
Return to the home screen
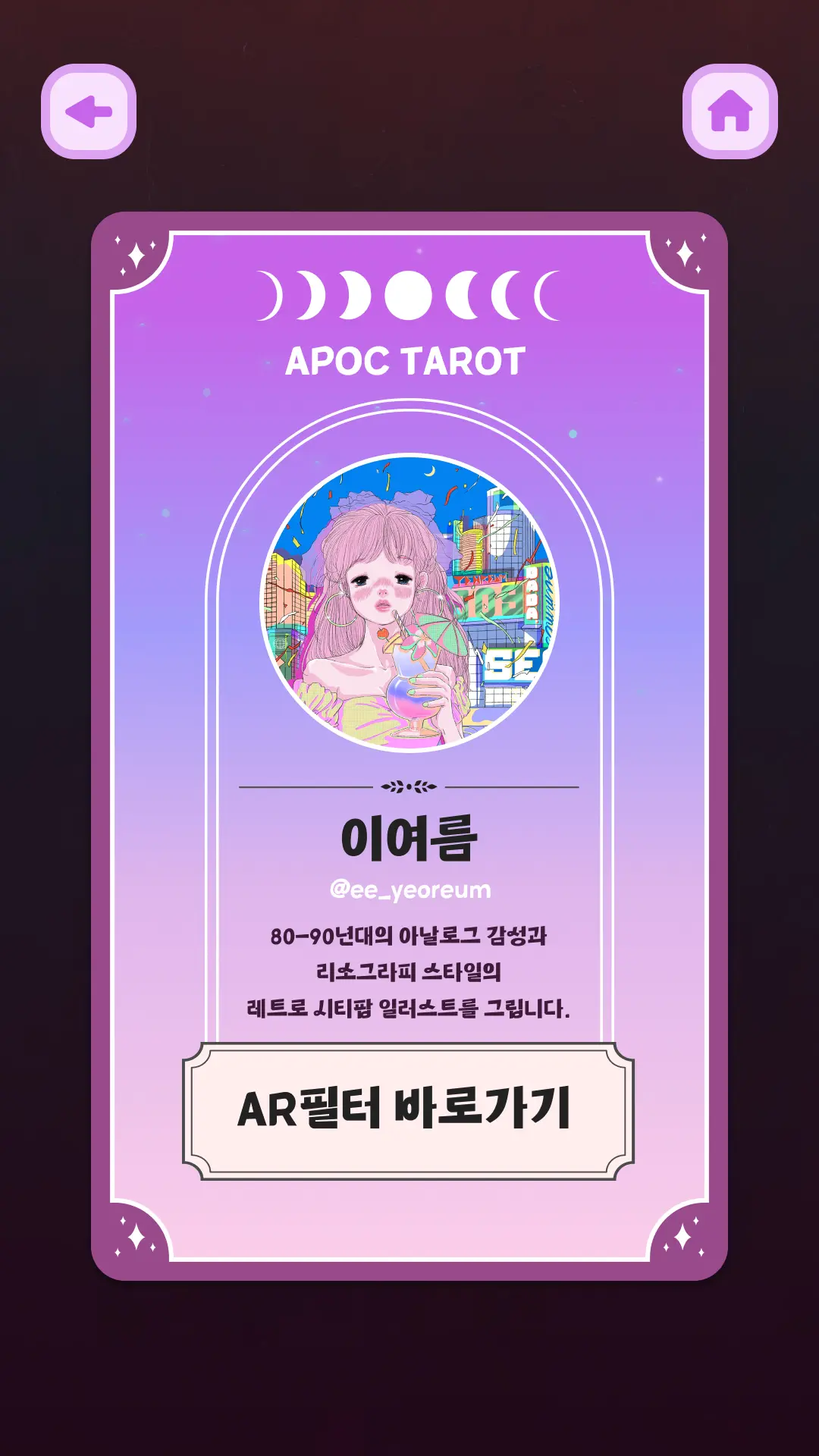(730, 111)
